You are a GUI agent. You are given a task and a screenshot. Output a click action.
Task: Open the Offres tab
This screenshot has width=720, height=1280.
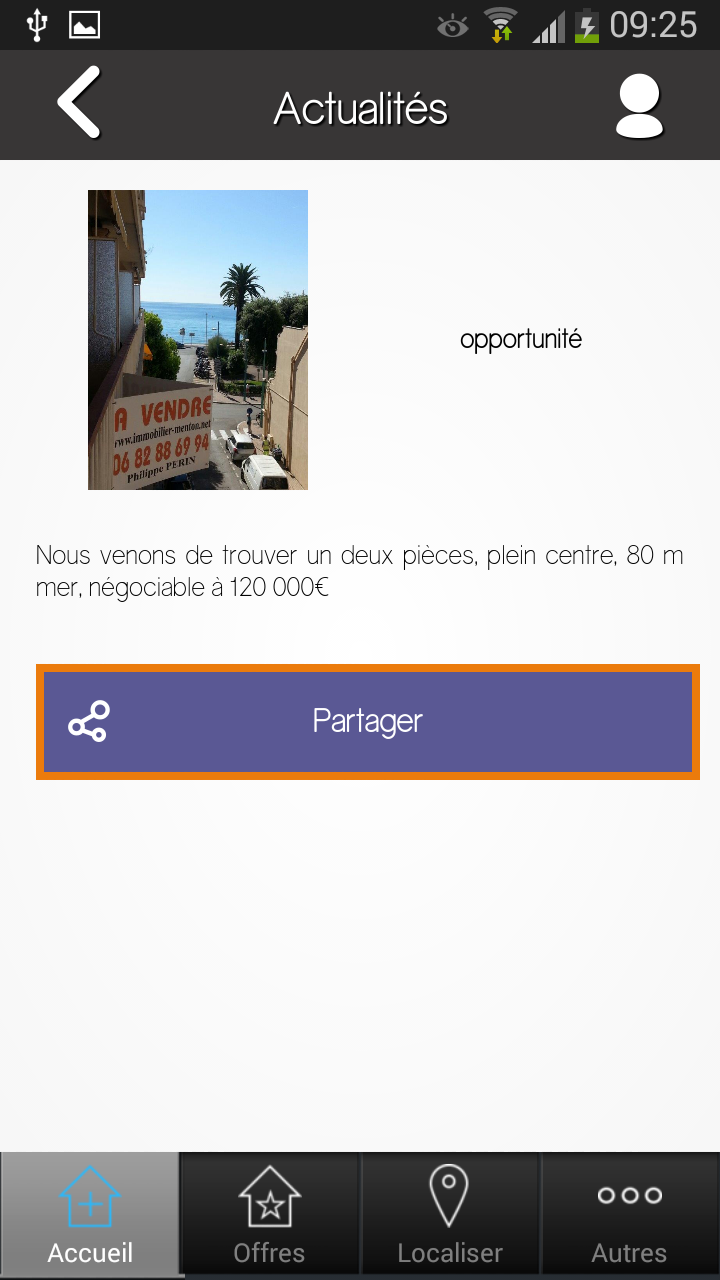[x=270, y=1215]
